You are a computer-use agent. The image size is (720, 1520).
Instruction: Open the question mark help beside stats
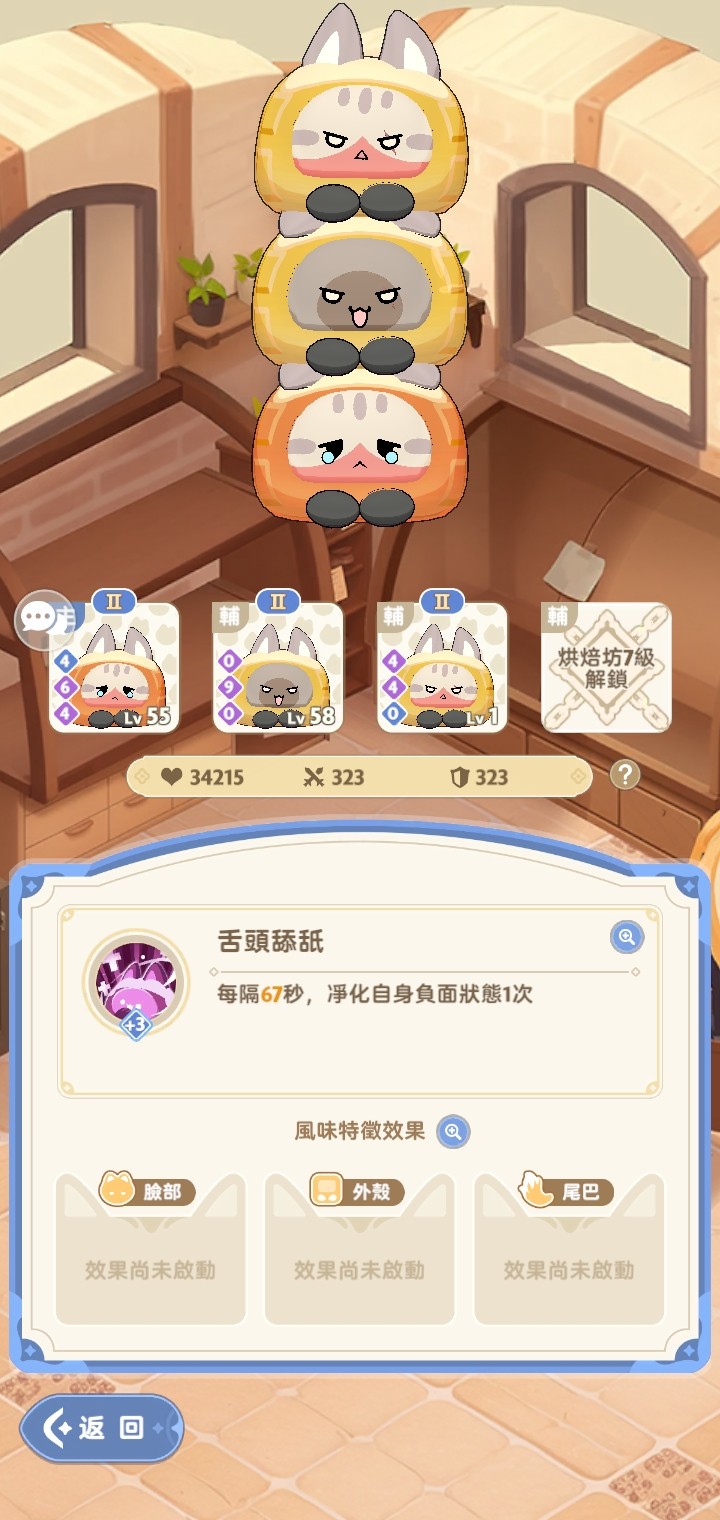click(625, 775)
